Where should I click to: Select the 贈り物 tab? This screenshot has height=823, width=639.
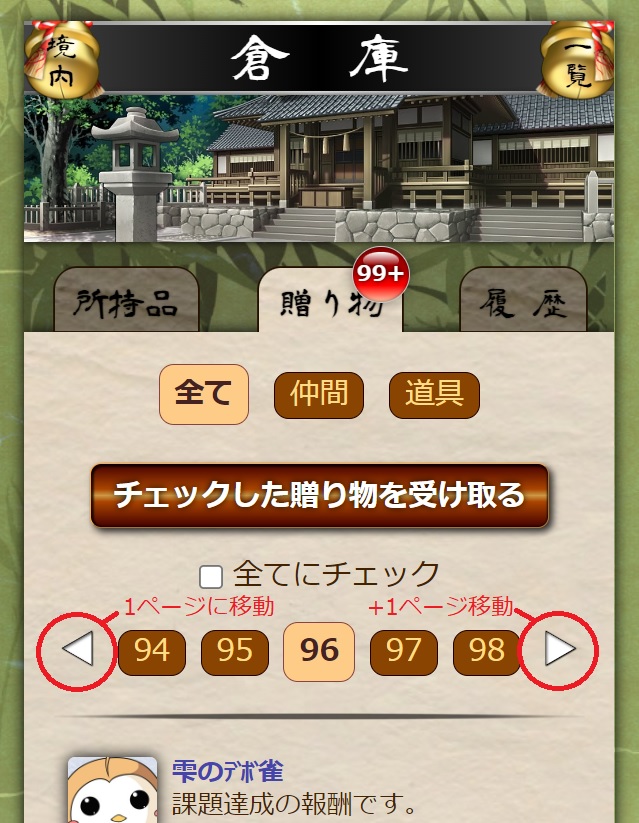(330, 302)
